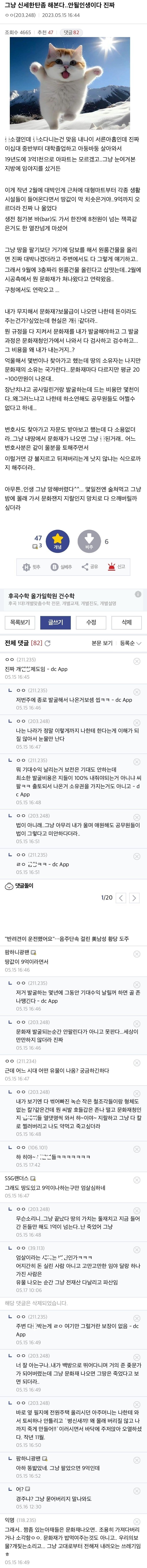Delete the post with 삭제
Screen dimensions: 147x1568
(126, 622)
